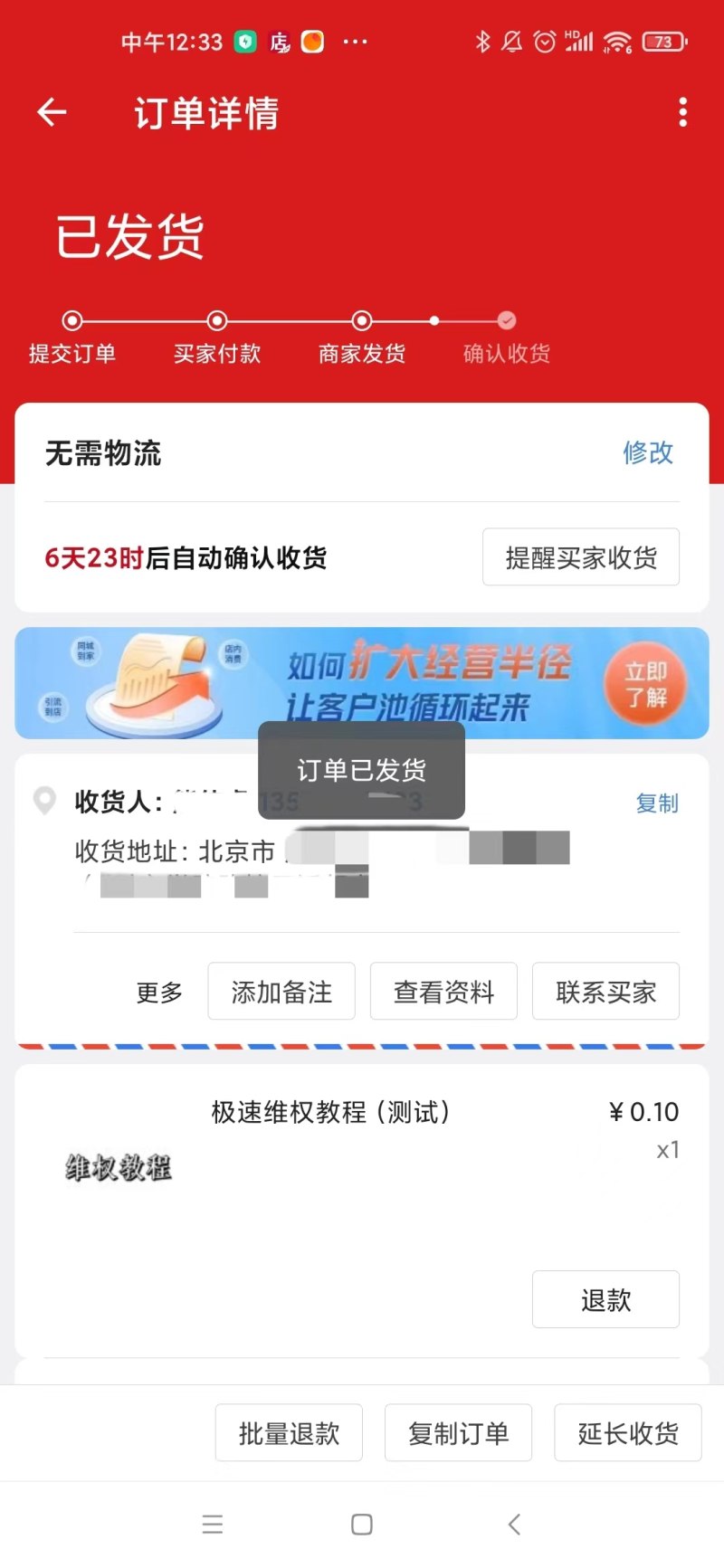Expand 更多 for additional buyer actions
The height and width of the screenshot is (1568, 724).
[x=159, y=992]
